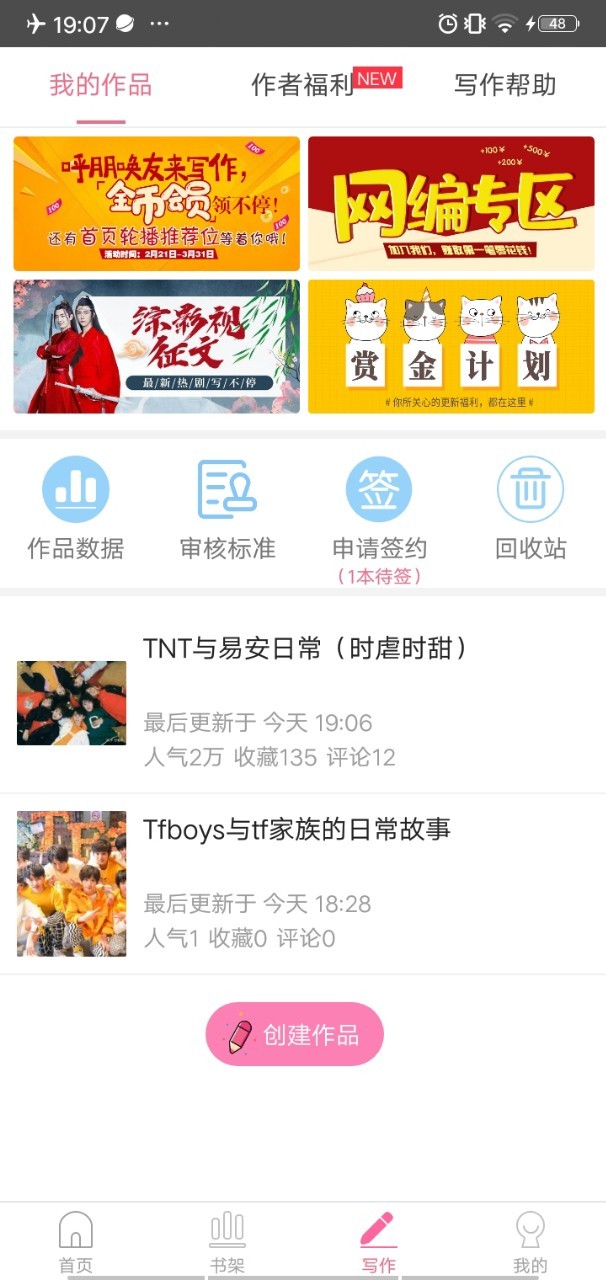606x1280 pixels.
Task: Open 审核标准 guidelines
Action: tap(227, 508)
